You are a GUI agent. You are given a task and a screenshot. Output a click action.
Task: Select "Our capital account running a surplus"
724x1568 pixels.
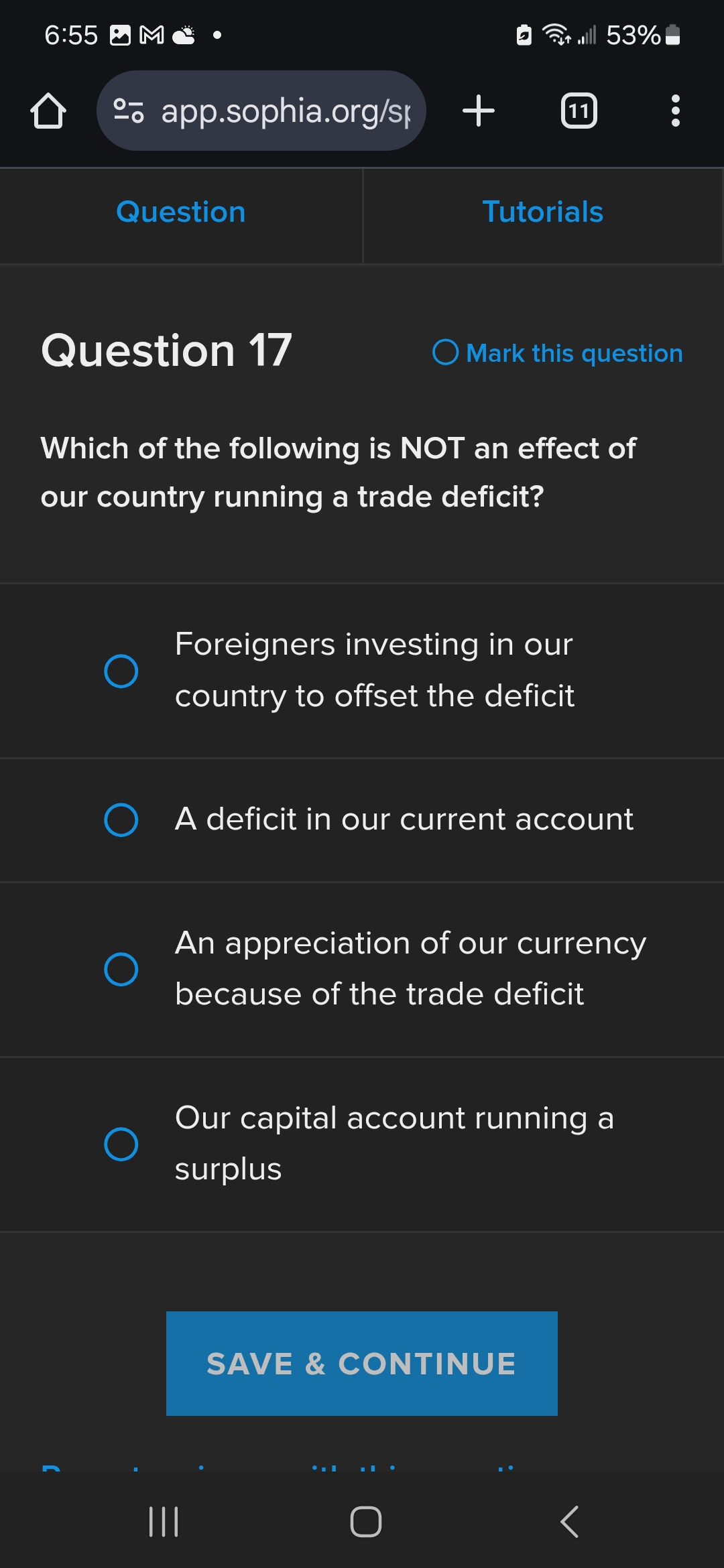tap(121, 1144)
